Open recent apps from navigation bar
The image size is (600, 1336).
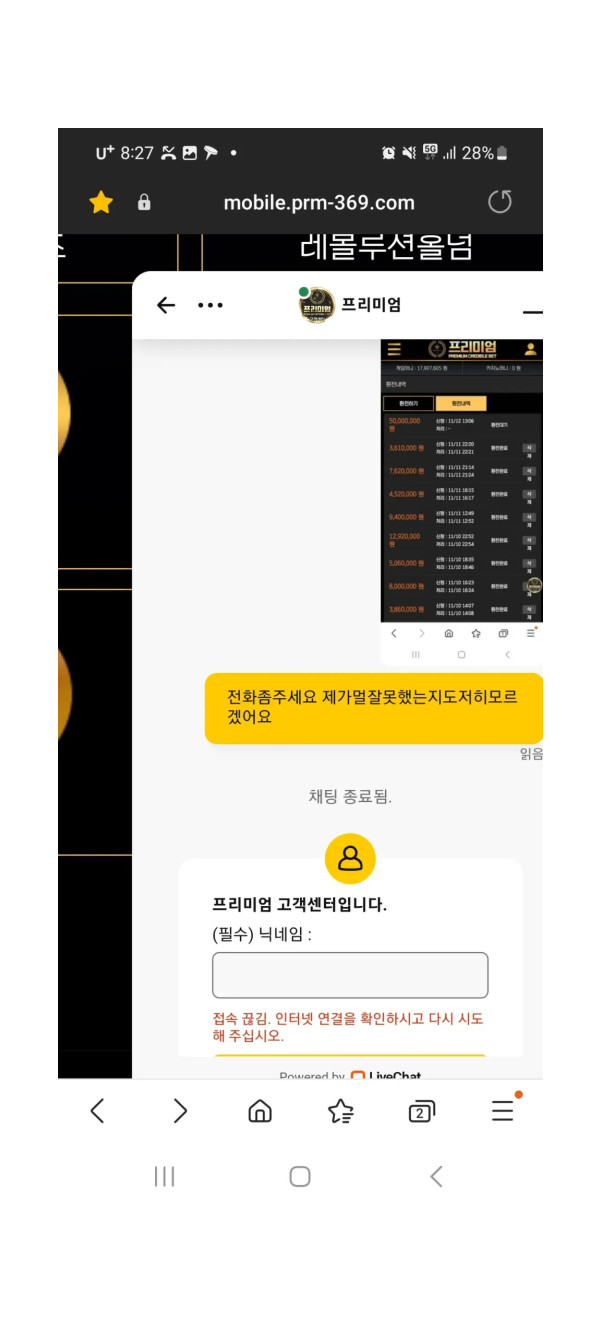point(165,1177)
